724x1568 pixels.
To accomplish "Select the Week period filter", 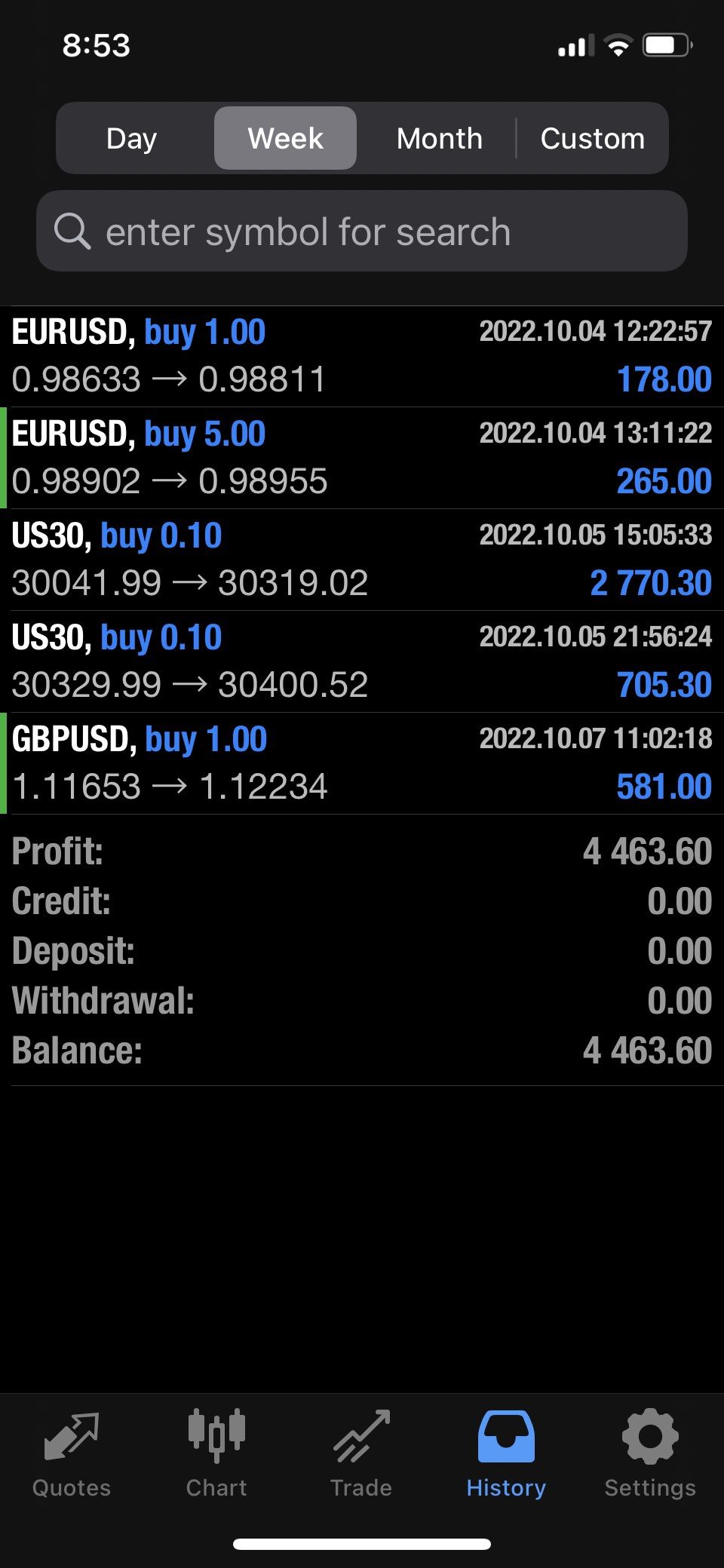I will click(x=285, y=139).
